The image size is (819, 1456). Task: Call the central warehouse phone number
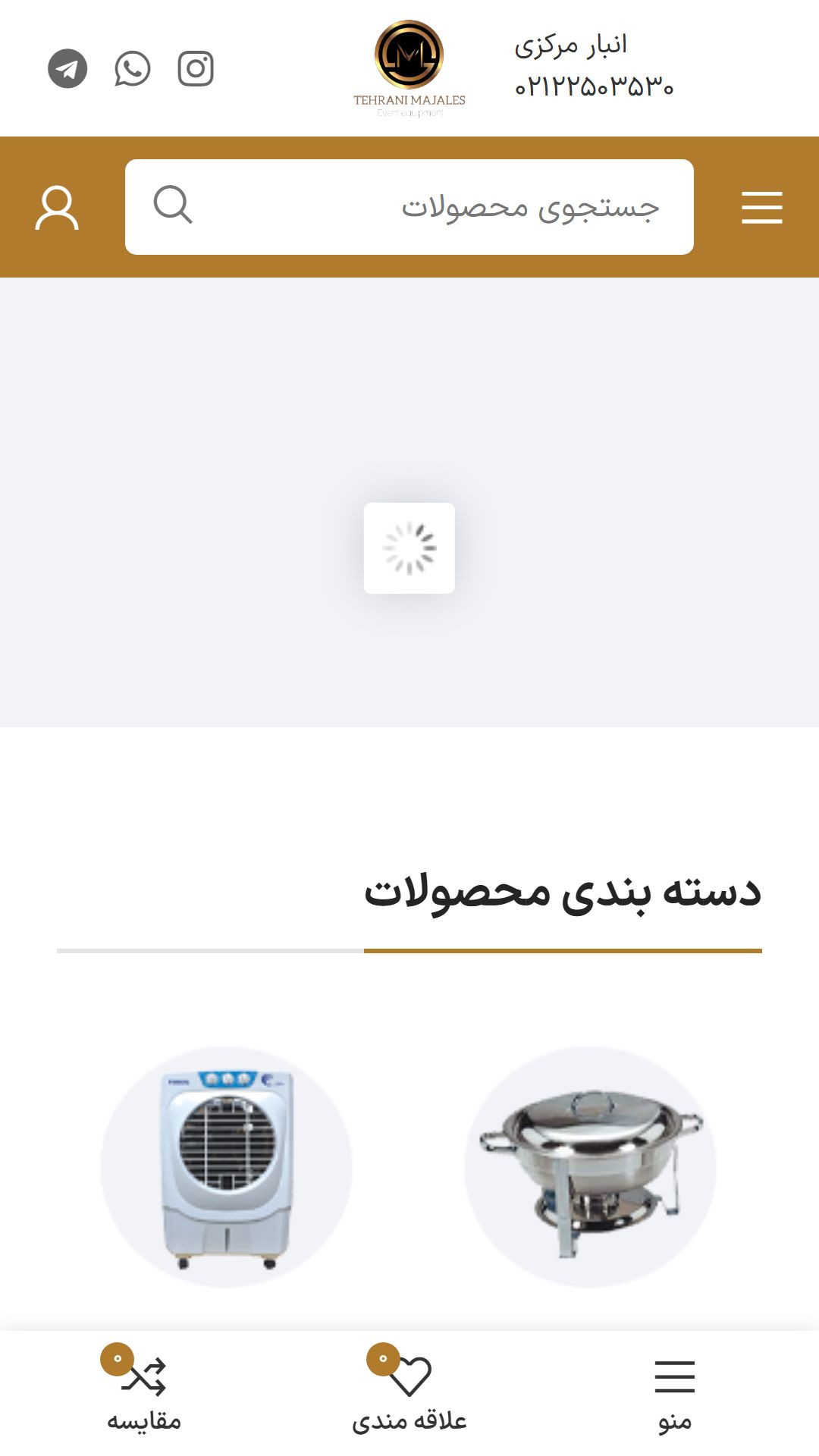pos(594,86)
